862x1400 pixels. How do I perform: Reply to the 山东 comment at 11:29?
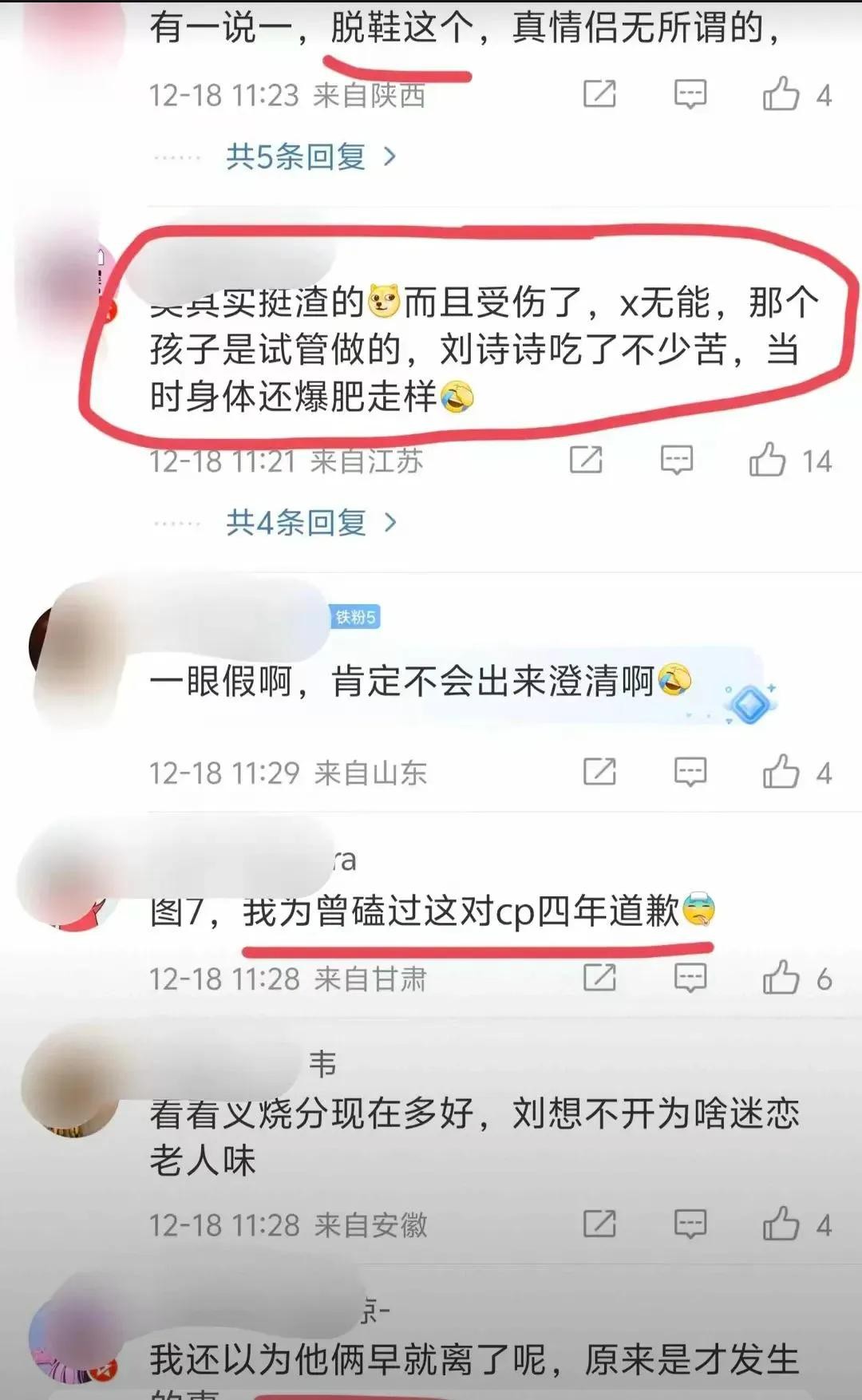(690, 772)
